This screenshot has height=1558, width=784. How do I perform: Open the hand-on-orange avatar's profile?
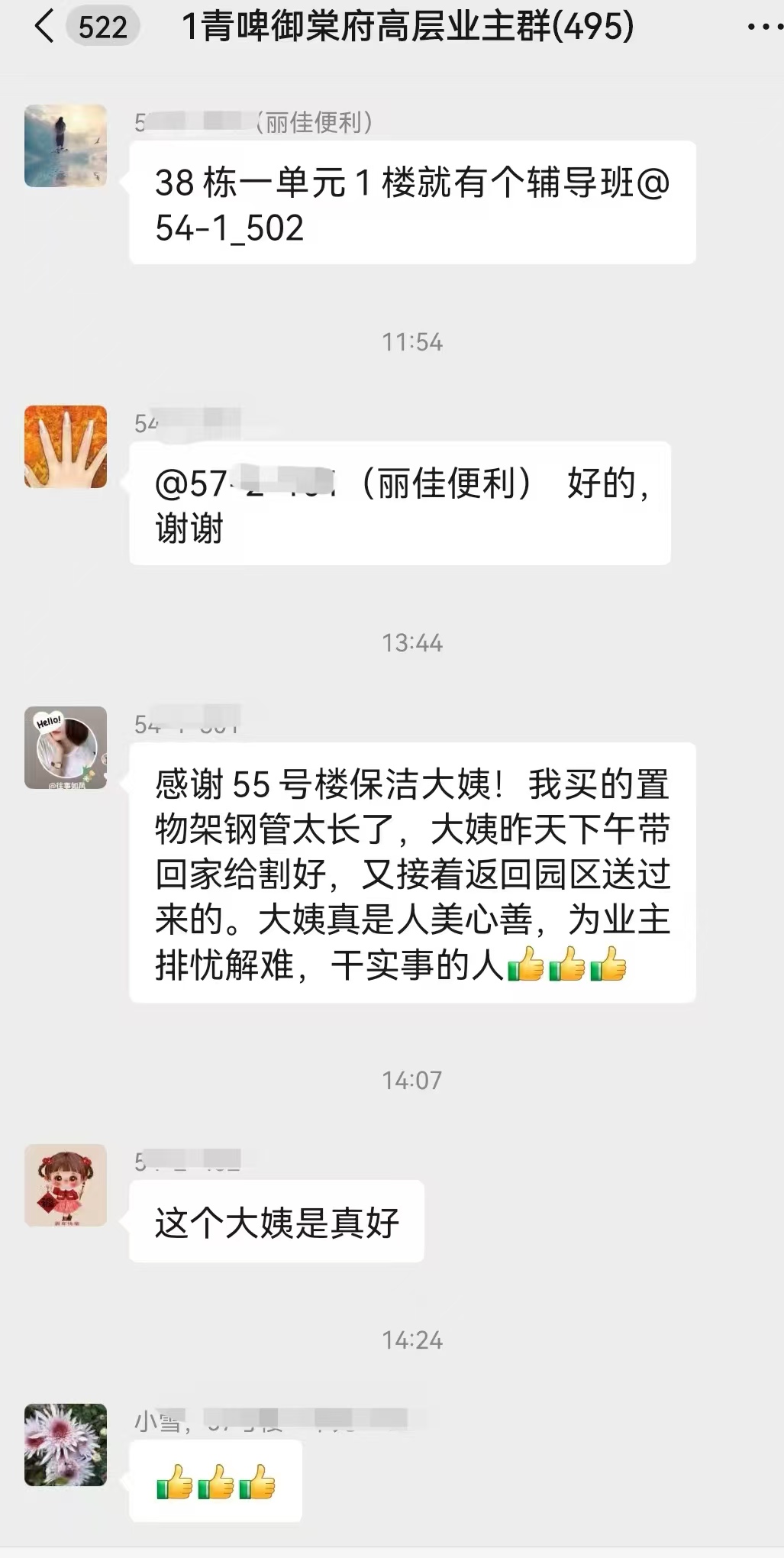tap(66, 447)
